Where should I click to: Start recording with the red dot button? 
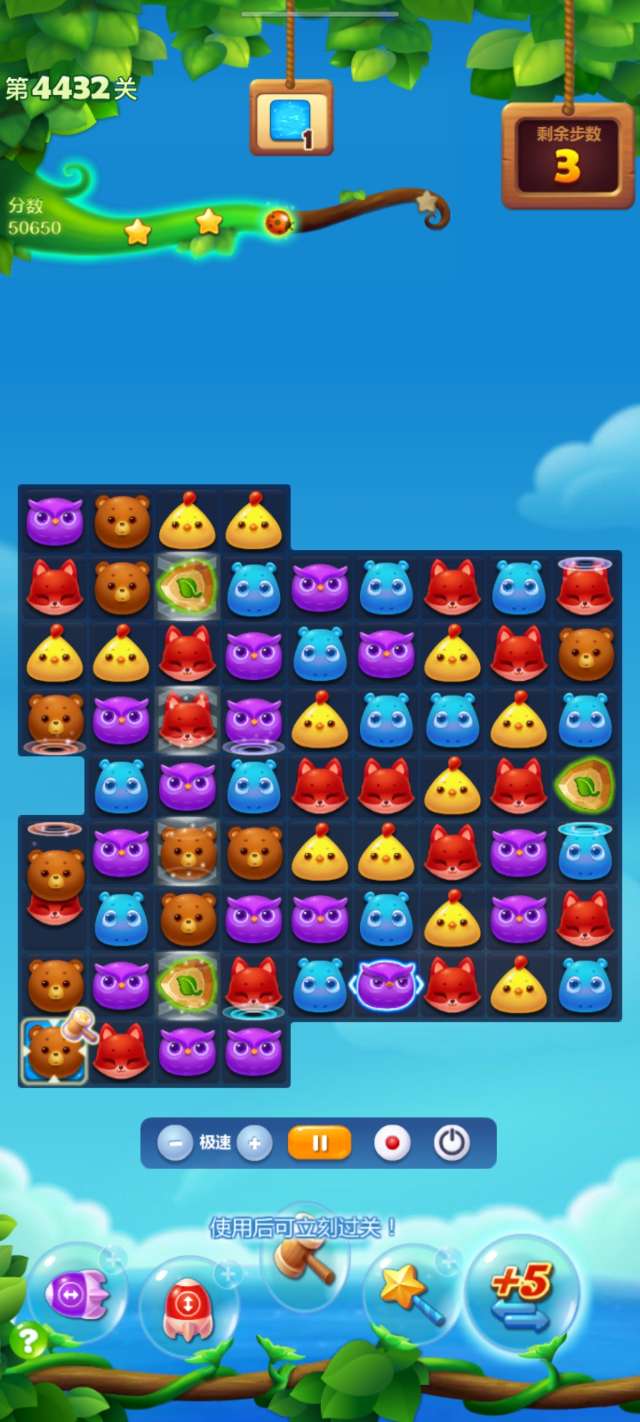tap(392, 1142)
